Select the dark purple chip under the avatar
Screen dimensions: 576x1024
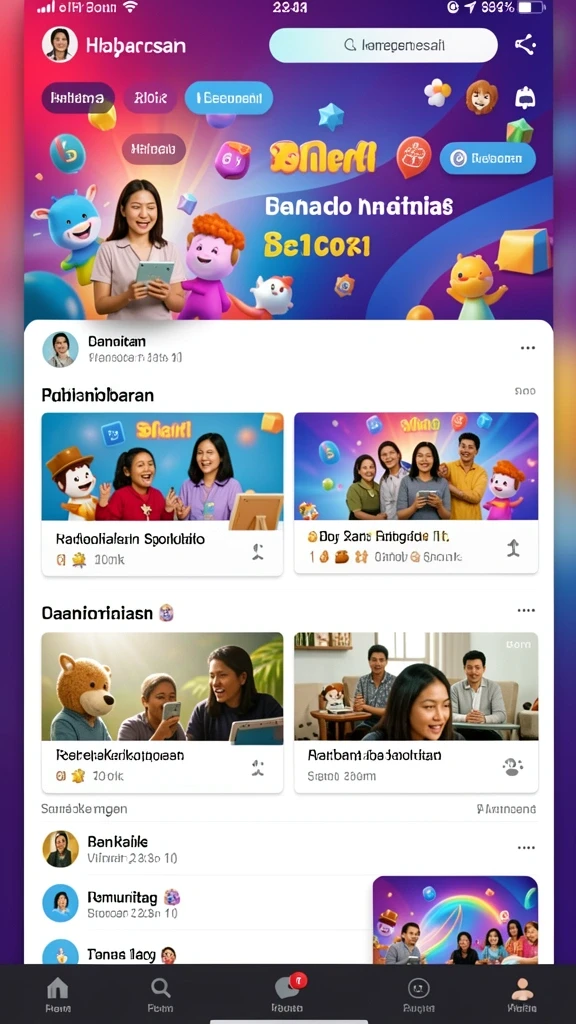tap(78, 98)
